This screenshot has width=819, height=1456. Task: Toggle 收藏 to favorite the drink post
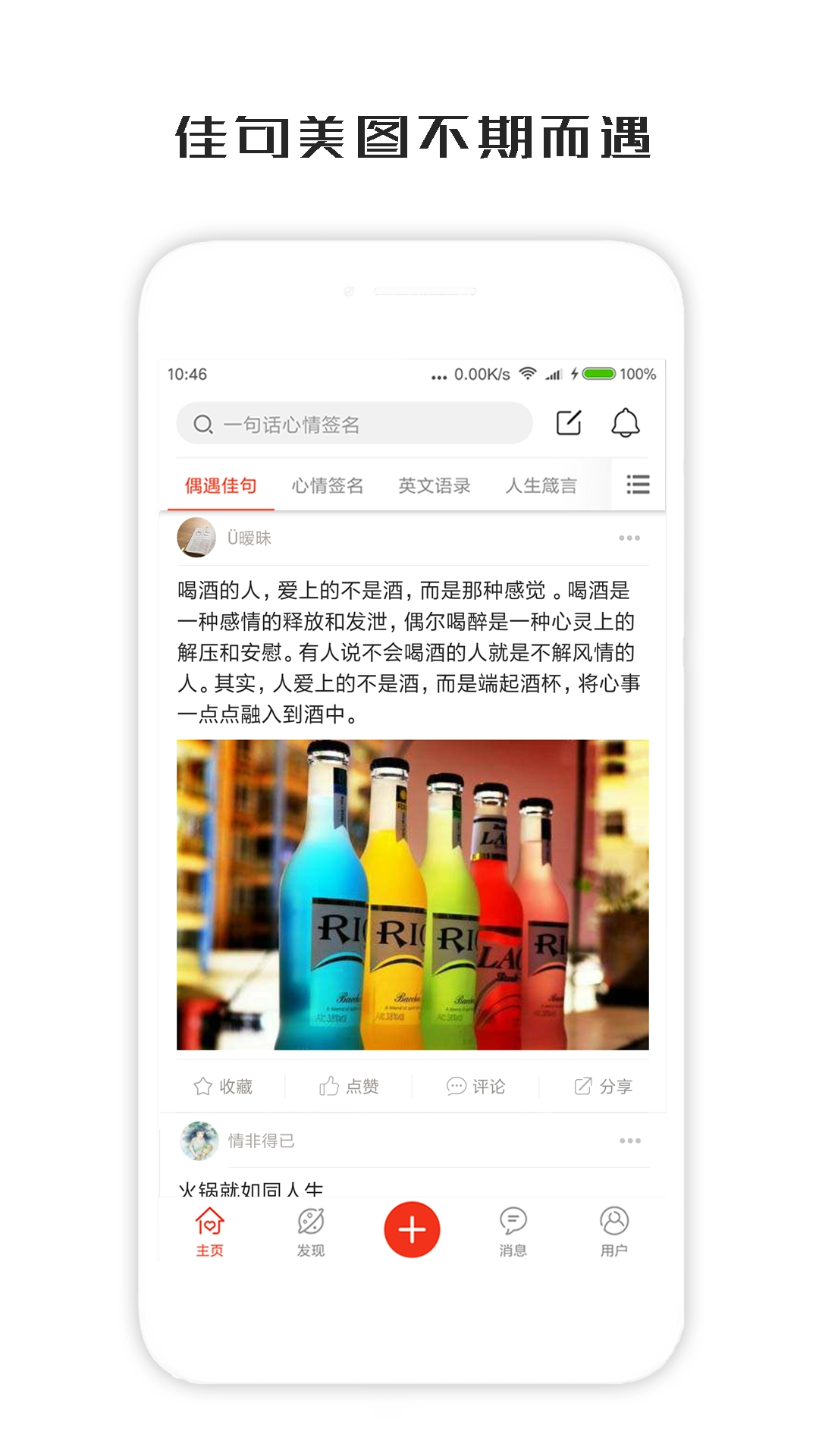click(224, 1086)
